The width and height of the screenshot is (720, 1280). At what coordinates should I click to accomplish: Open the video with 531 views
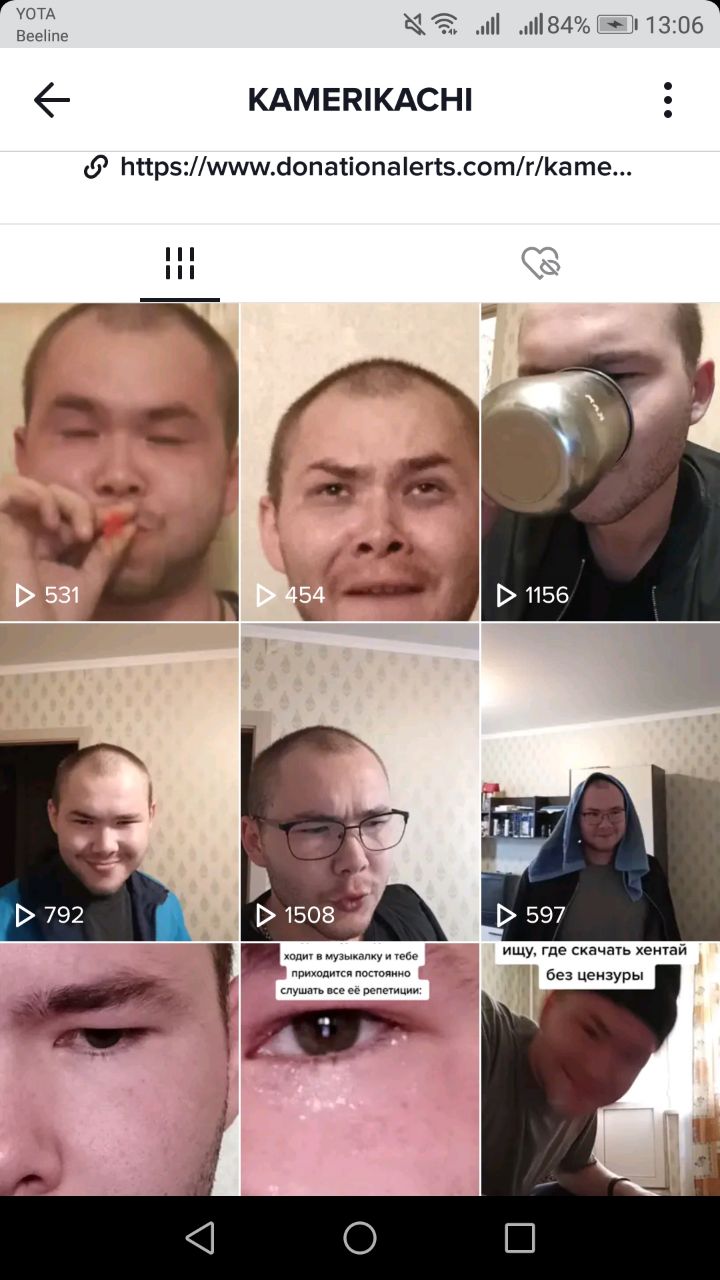click(x=119, y=462)
